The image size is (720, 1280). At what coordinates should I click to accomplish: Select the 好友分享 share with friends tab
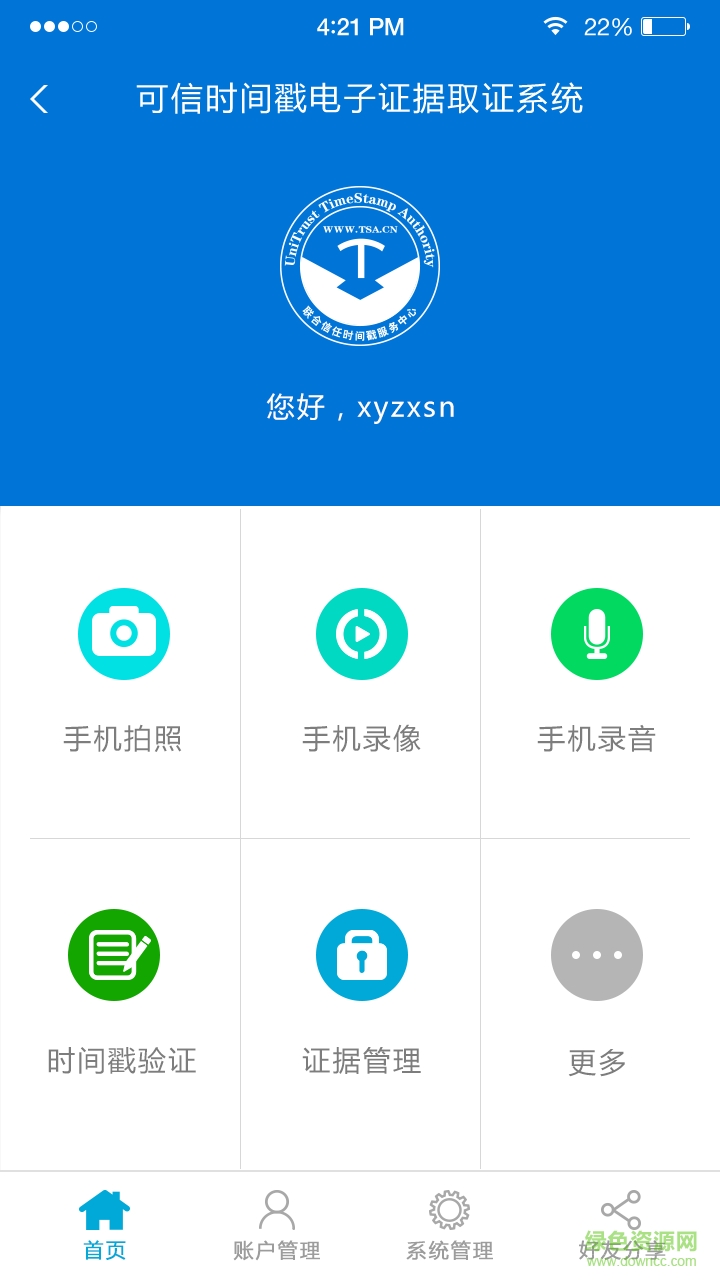[621, 1225]
